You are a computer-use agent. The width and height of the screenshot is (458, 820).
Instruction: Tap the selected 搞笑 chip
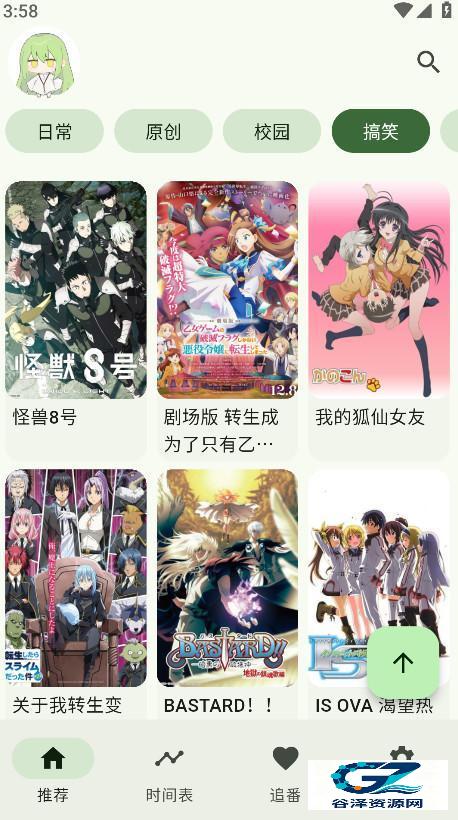pos(381,131)
